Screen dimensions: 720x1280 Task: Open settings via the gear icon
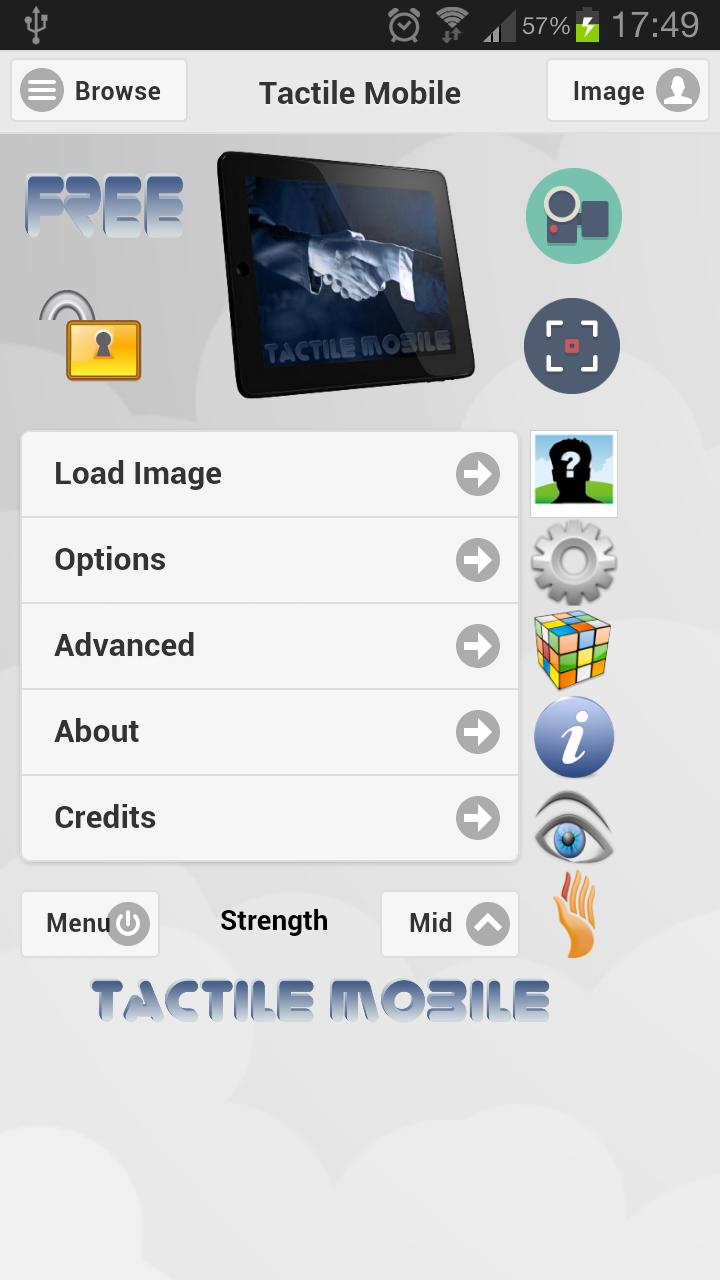click(573, 561)
